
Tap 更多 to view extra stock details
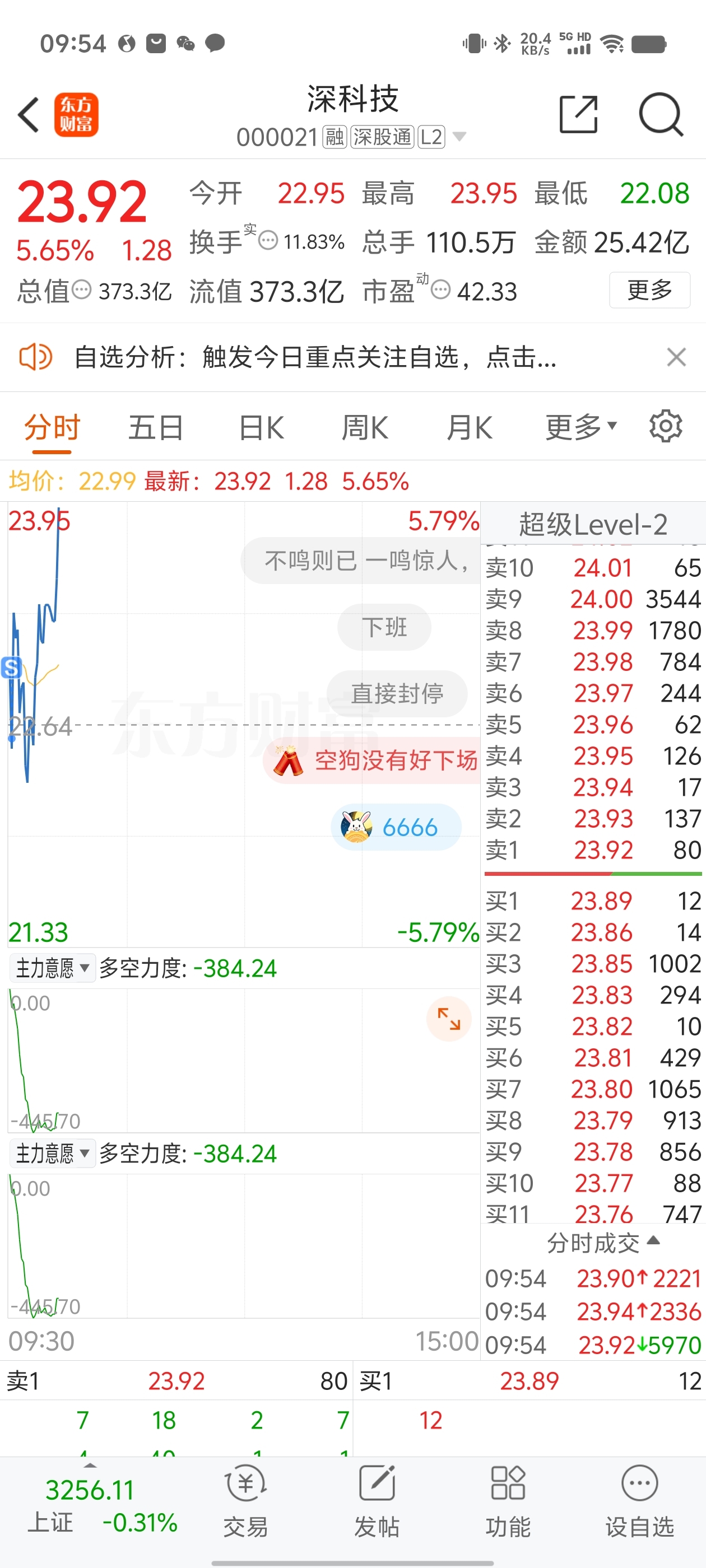649,290
